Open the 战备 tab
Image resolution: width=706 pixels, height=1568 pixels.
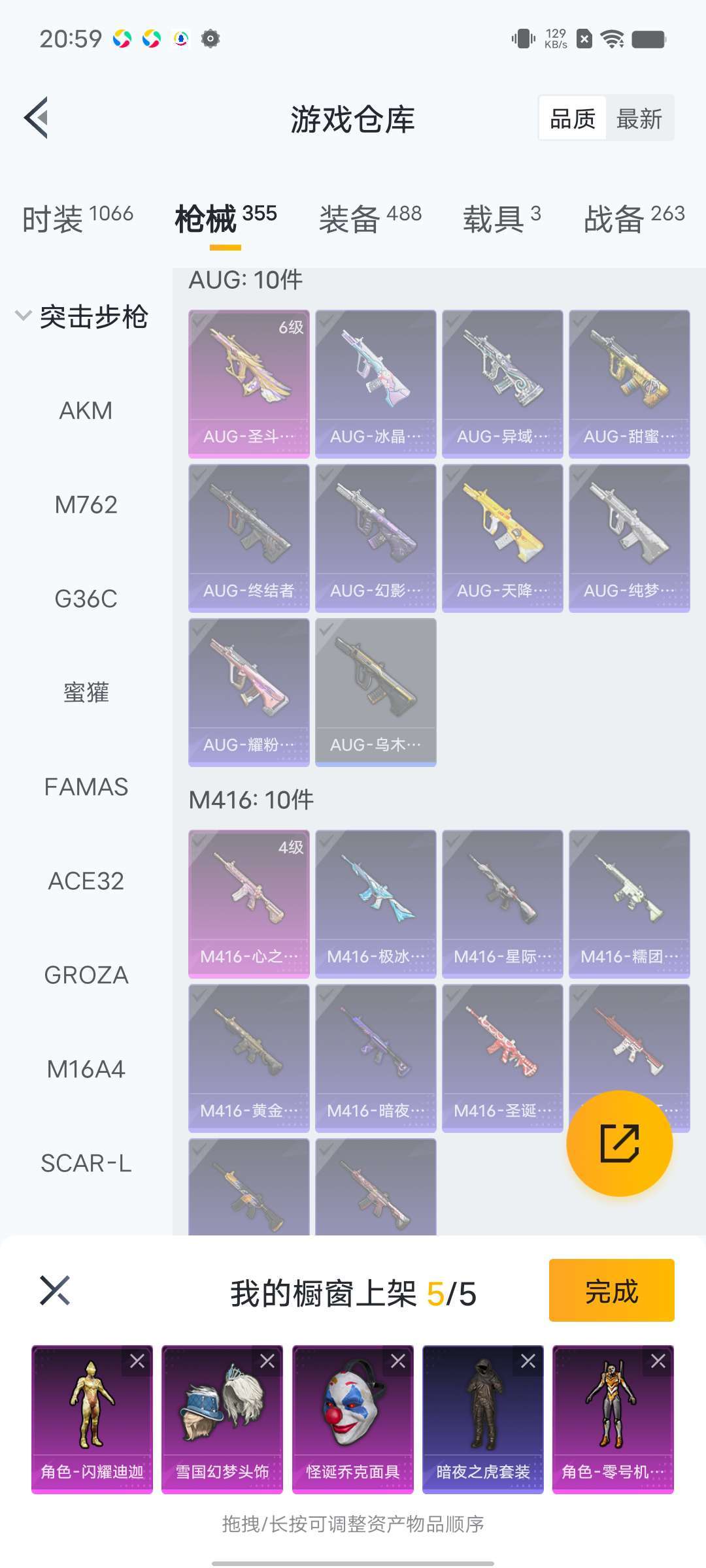click(633, 218)
